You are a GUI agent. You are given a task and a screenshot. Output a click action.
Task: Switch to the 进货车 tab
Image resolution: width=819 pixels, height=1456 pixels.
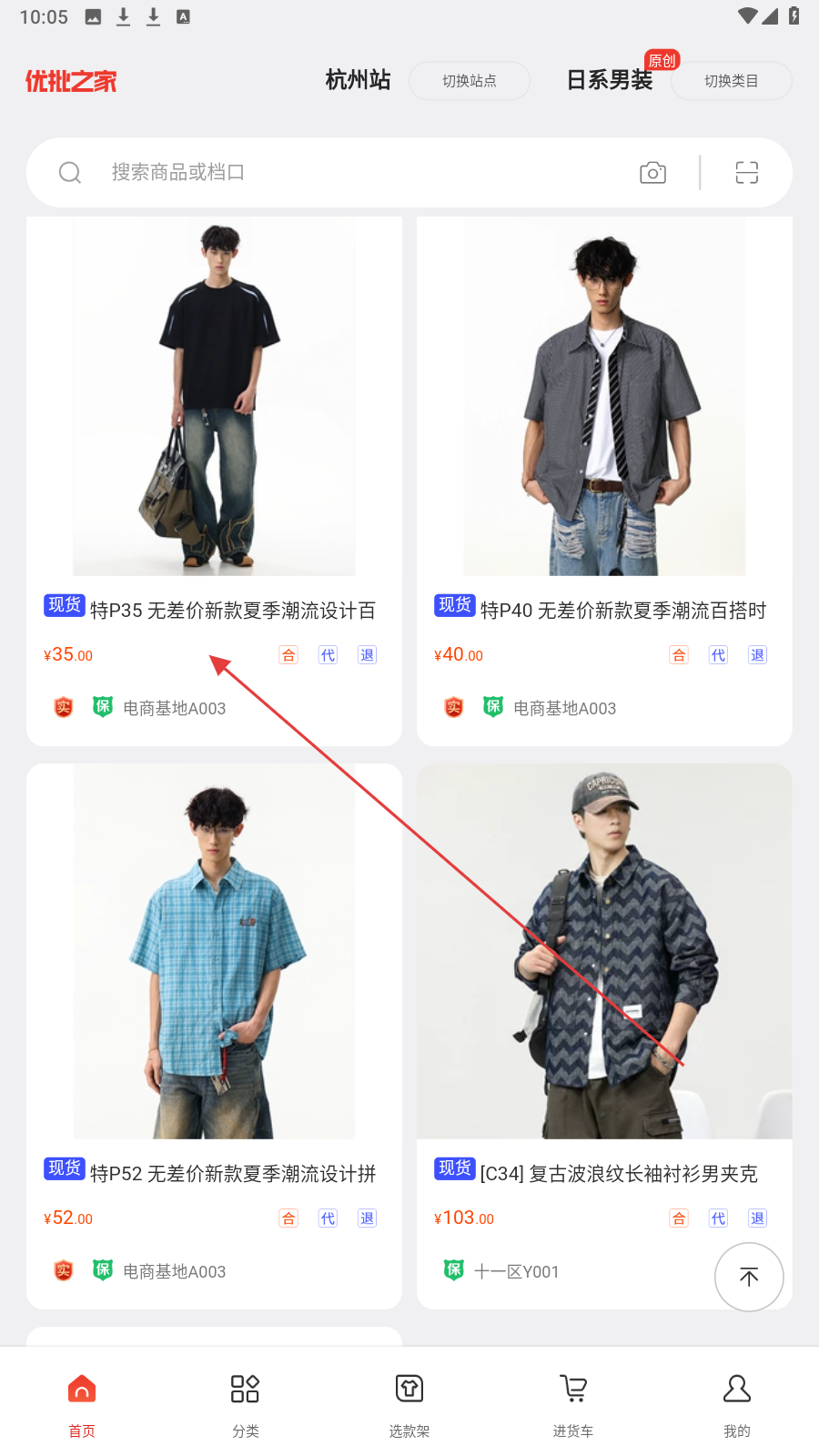tap(573, 1404)
